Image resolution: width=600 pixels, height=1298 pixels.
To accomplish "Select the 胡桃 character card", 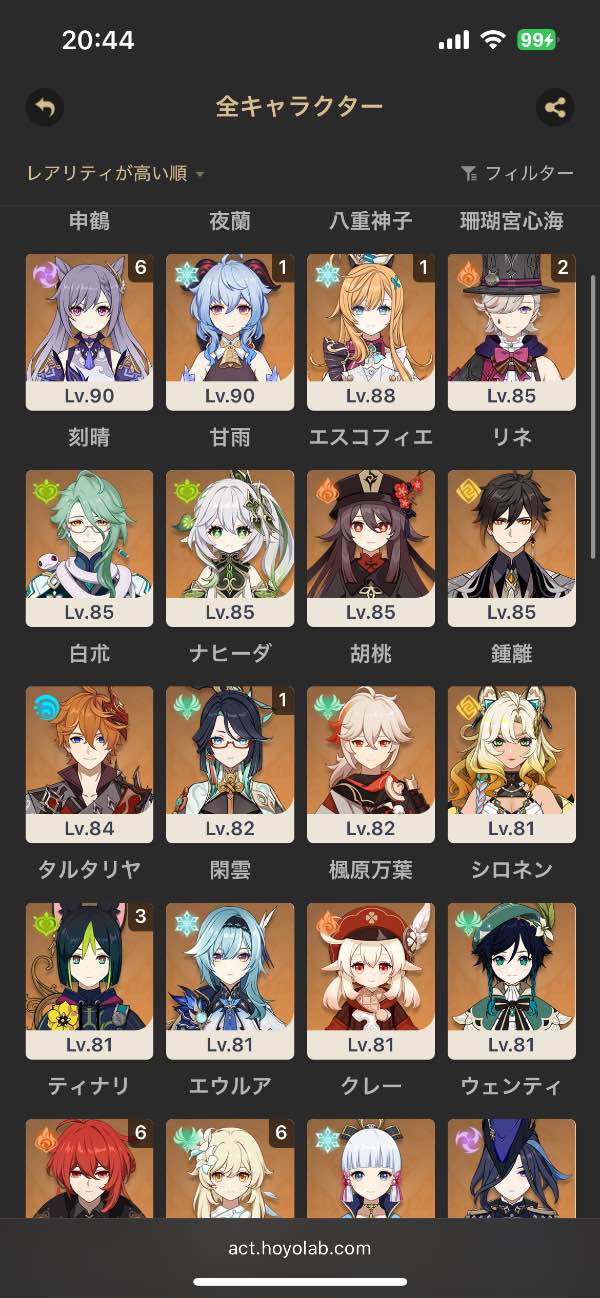I will pyautogui.click(x=371, y=548).
